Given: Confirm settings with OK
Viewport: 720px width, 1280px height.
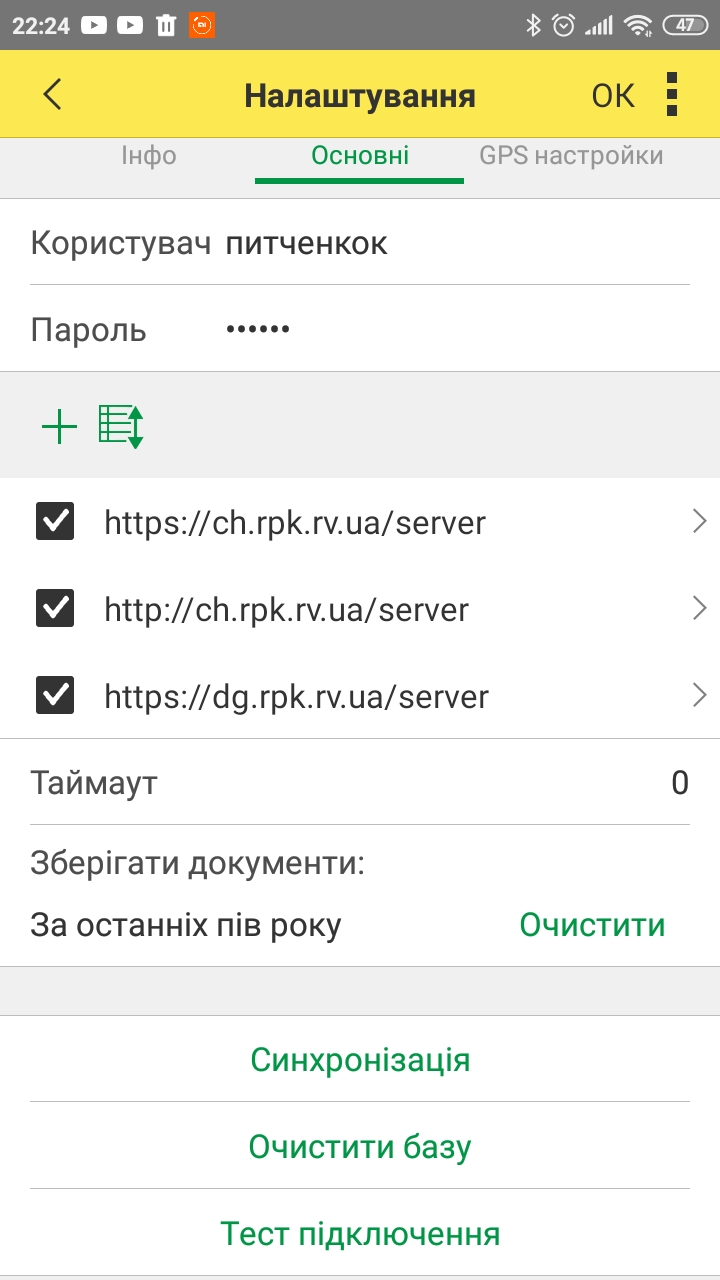Looking at the screenshot, I should click(613, 95).
